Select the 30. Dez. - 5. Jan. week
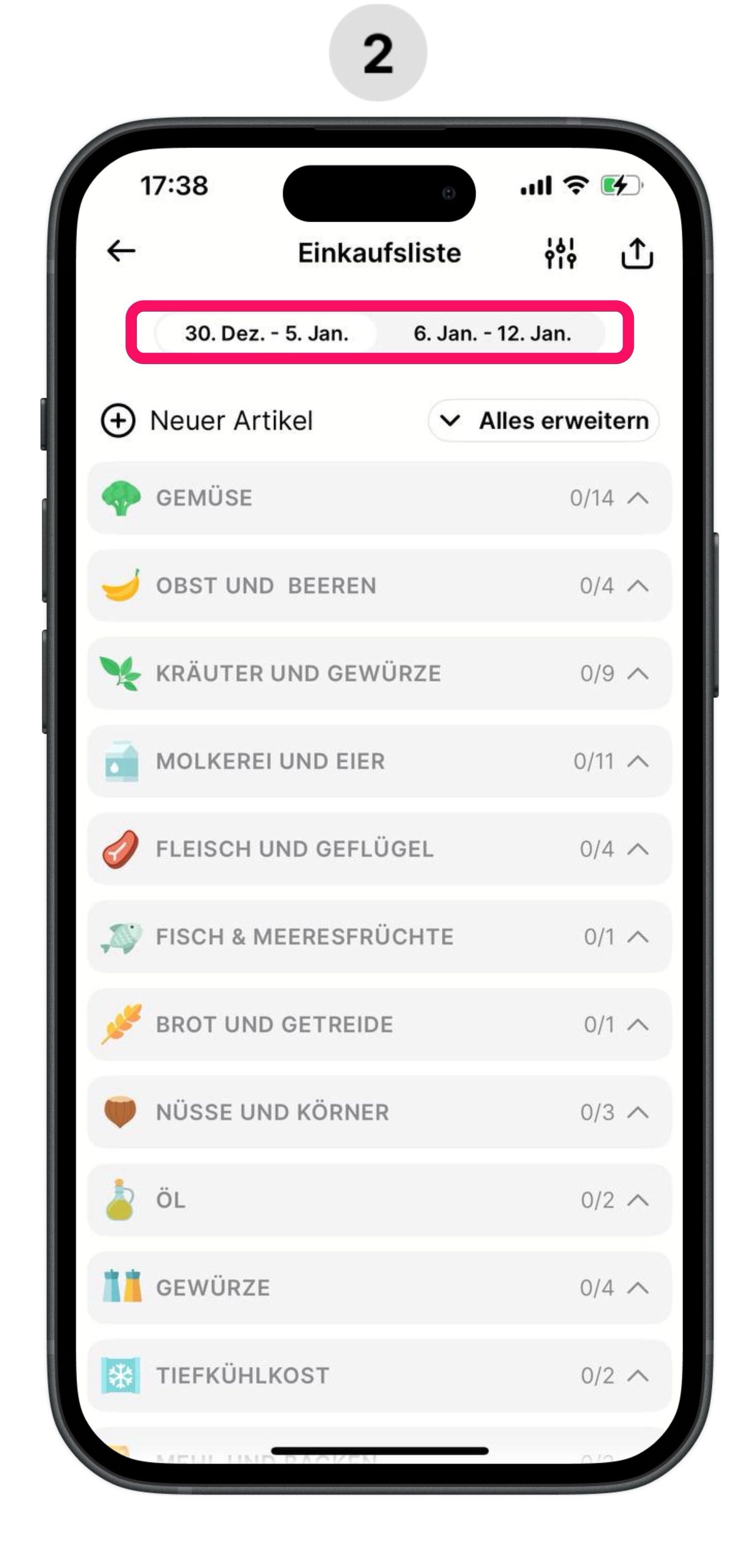The height and width of the screenshot is (1568, 753). pyautogui.click(x=266, y=333)
